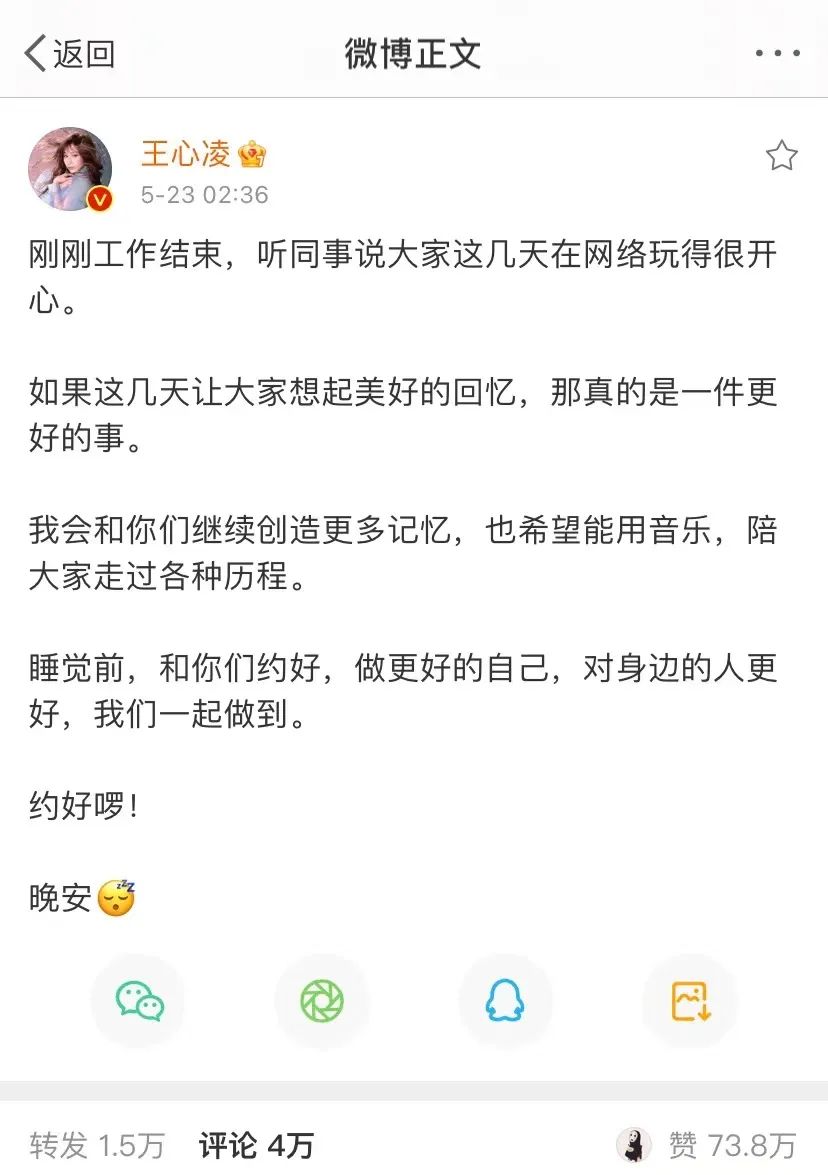This screenshot has width=828, height=1175.
Task: Share the post to QQ
Action: 505,1001
